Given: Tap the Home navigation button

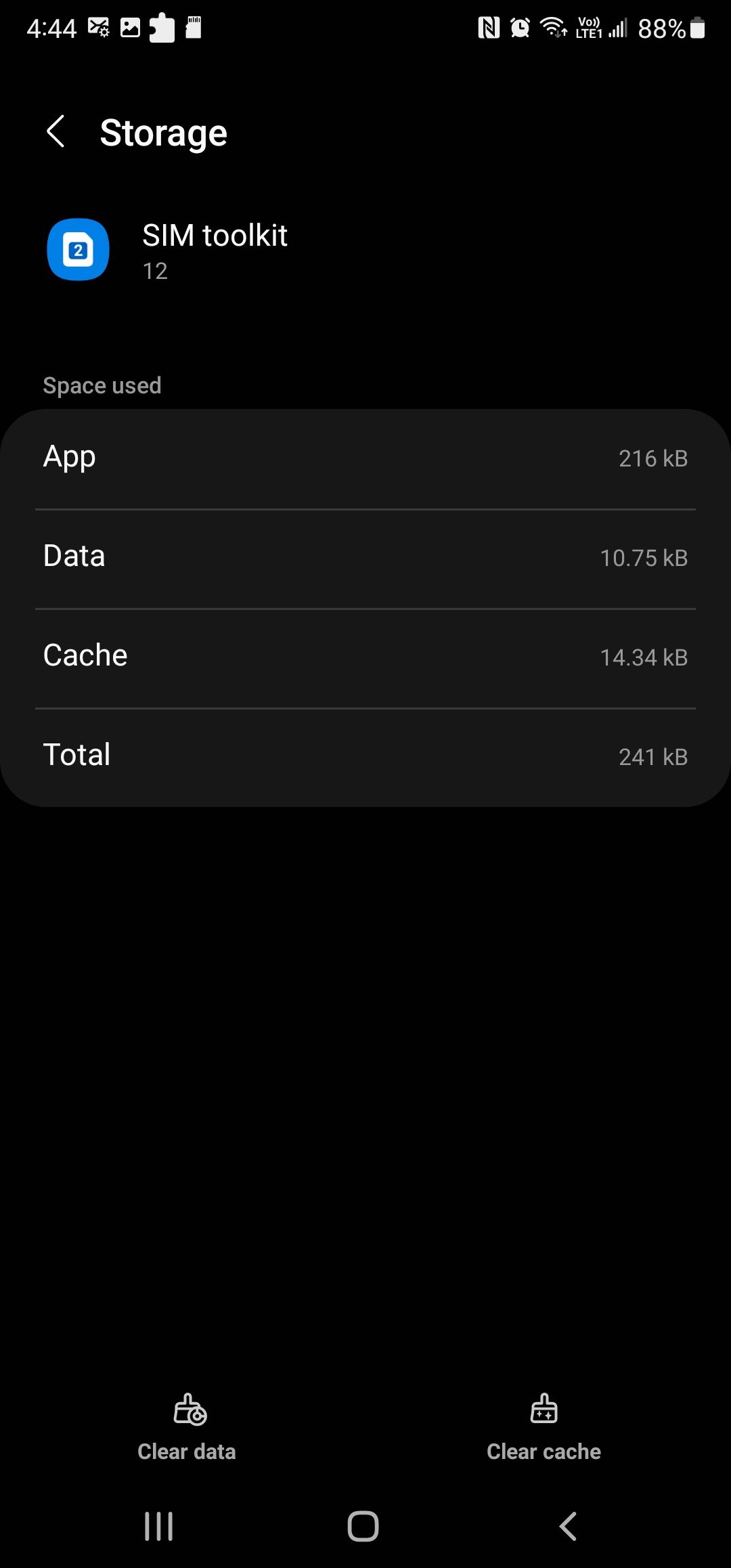Looking at the screenshot, I should (364, 1527).
